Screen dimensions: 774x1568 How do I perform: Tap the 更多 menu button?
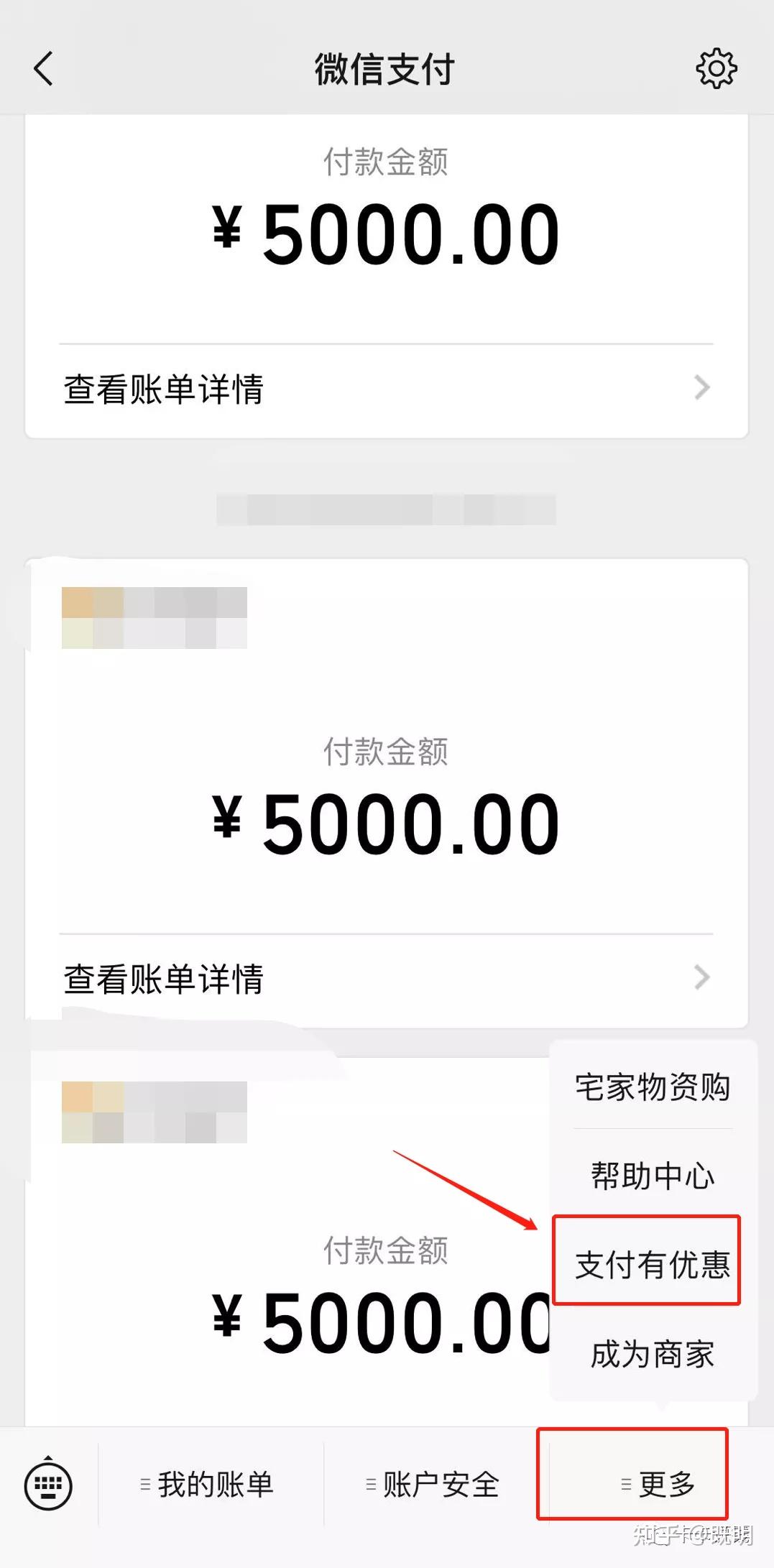660,1485
